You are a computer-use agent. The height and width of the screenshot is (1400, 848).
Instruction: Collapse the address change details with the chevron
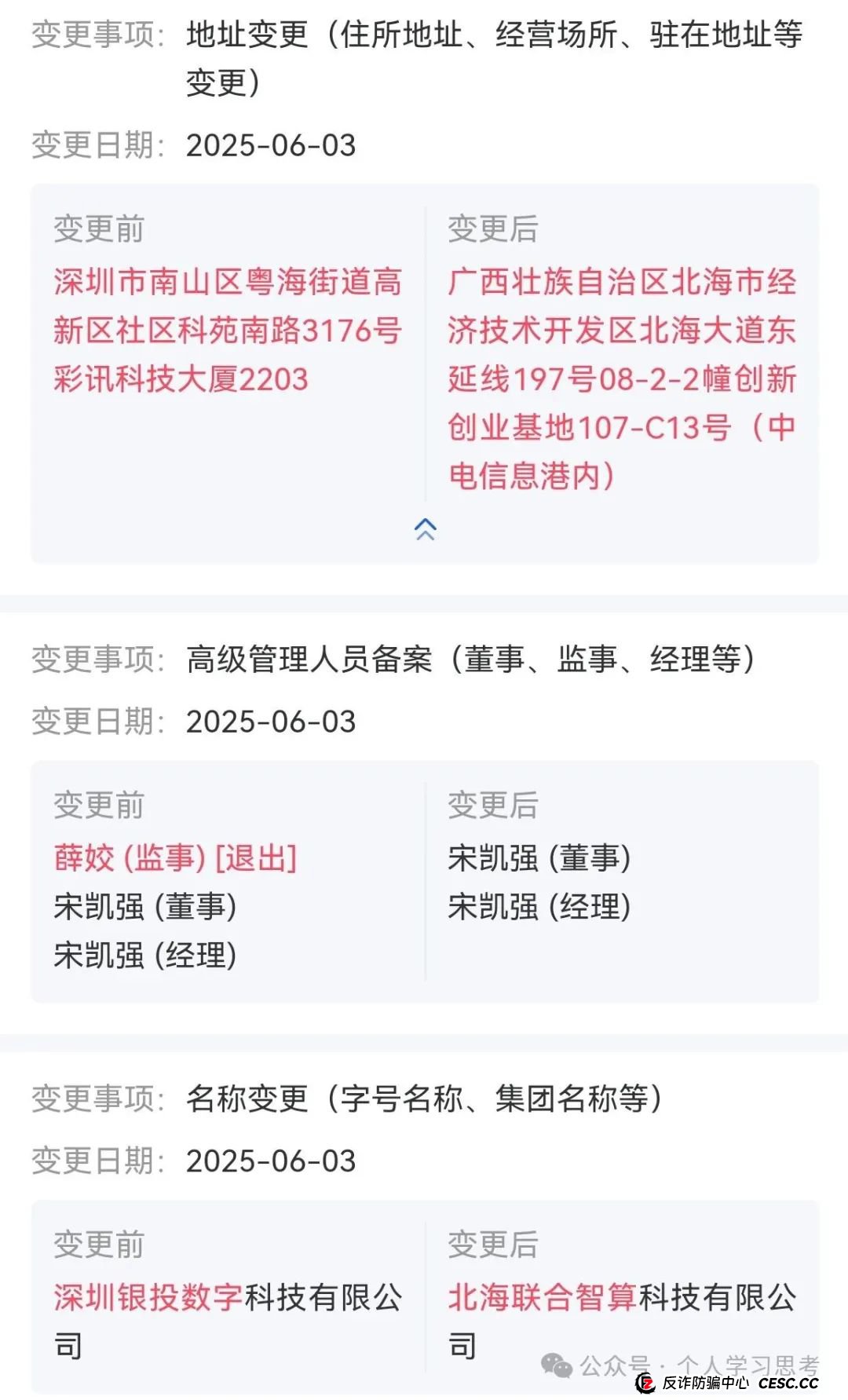(x=424, y=530)
